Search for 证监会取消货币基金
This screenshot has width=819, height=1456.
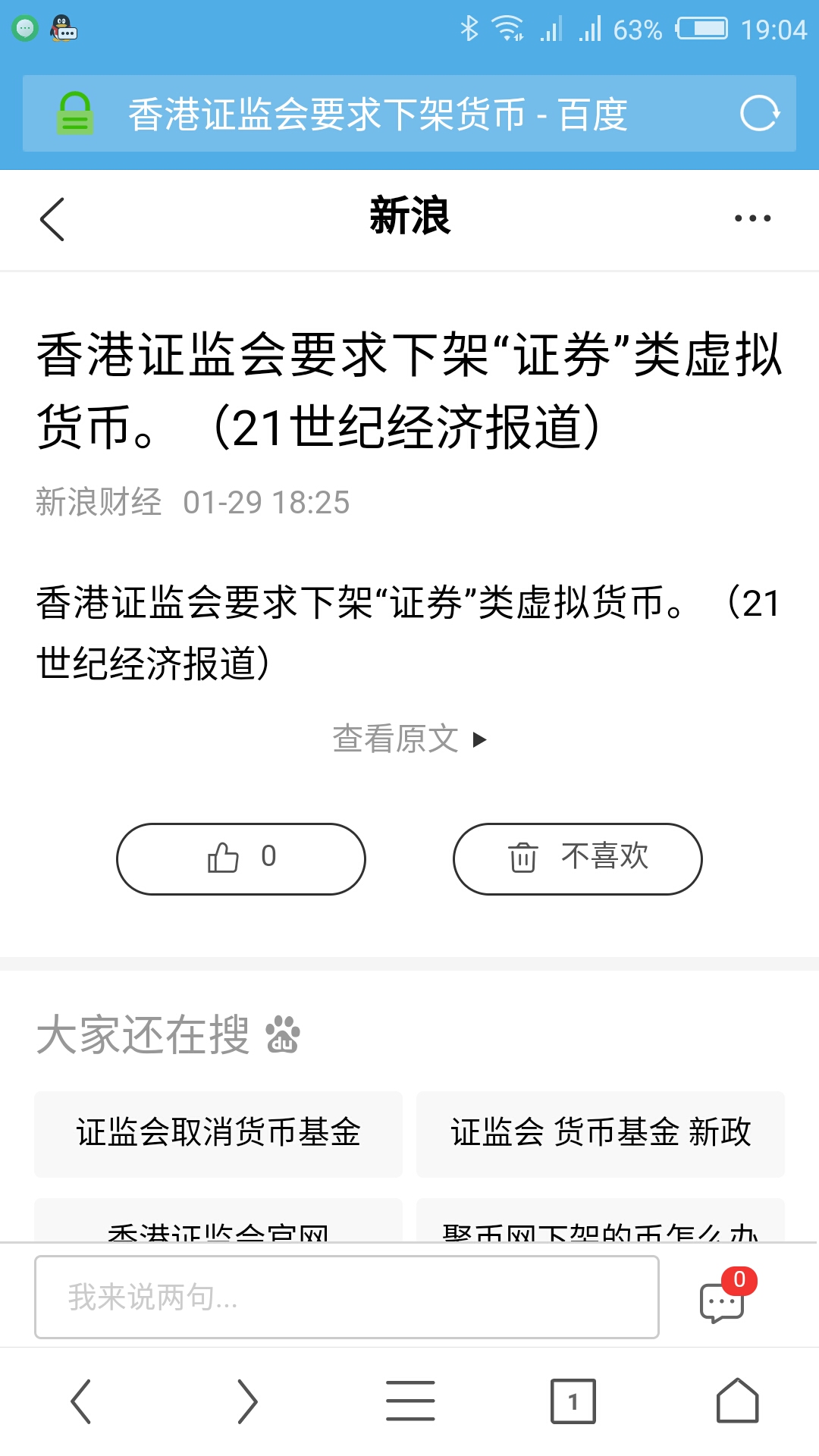coord(218,1133)
